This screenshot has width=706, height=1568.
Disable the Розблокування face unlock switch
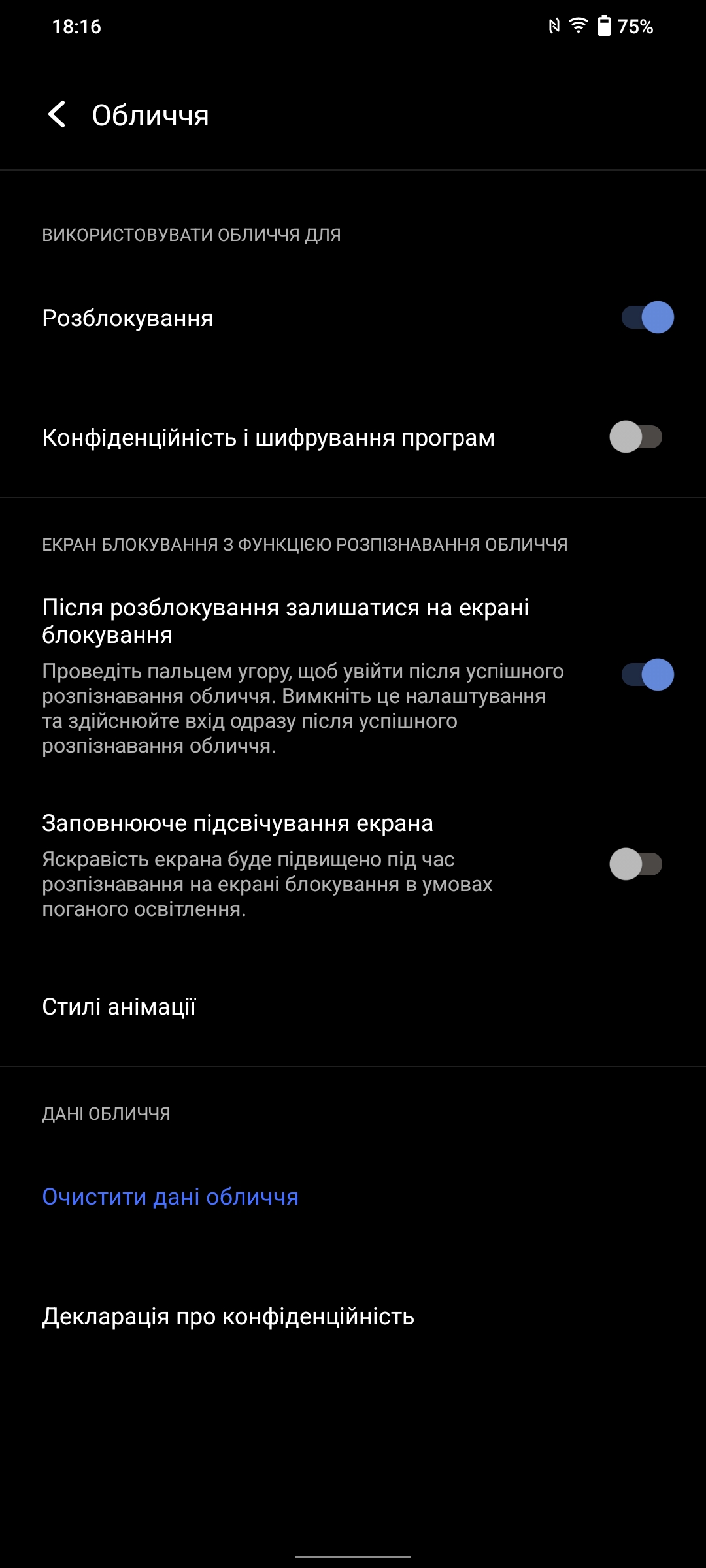click(x=647, y=318)
